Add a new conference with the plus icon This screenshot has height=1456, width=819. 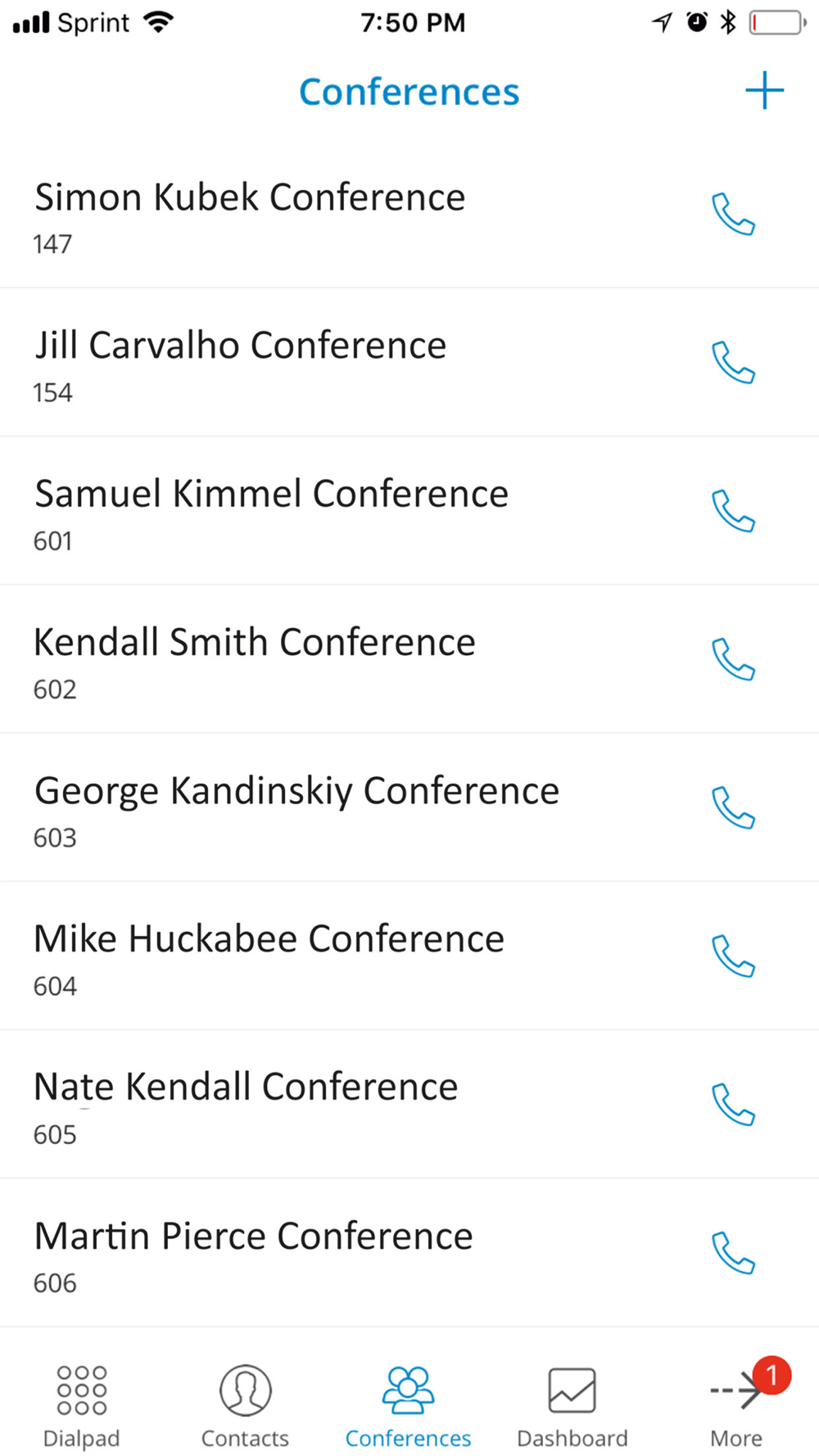(764, 90)
